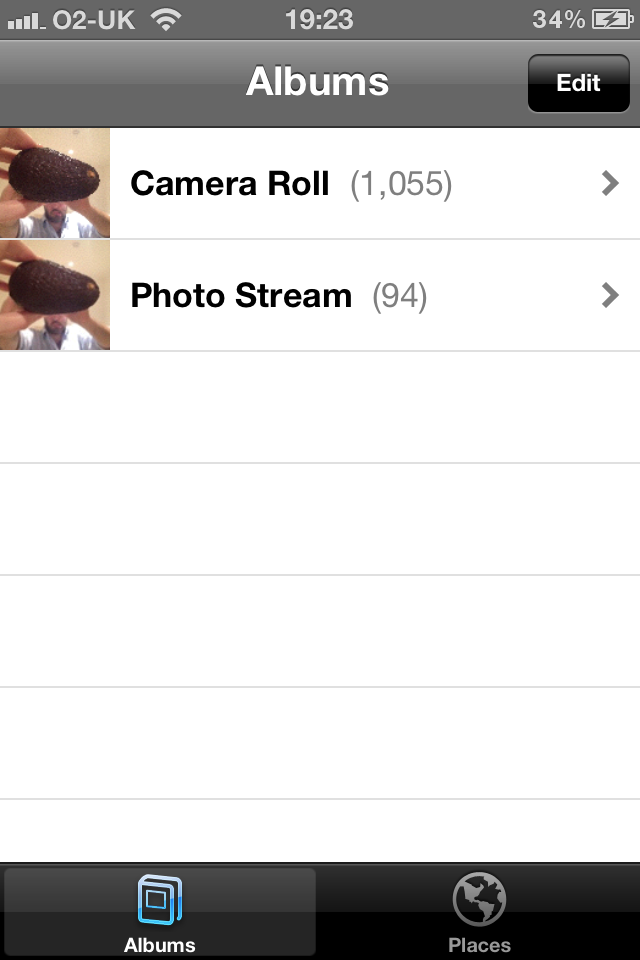Select the Albums tab
640x960 pixels.
tap(160, 912)
